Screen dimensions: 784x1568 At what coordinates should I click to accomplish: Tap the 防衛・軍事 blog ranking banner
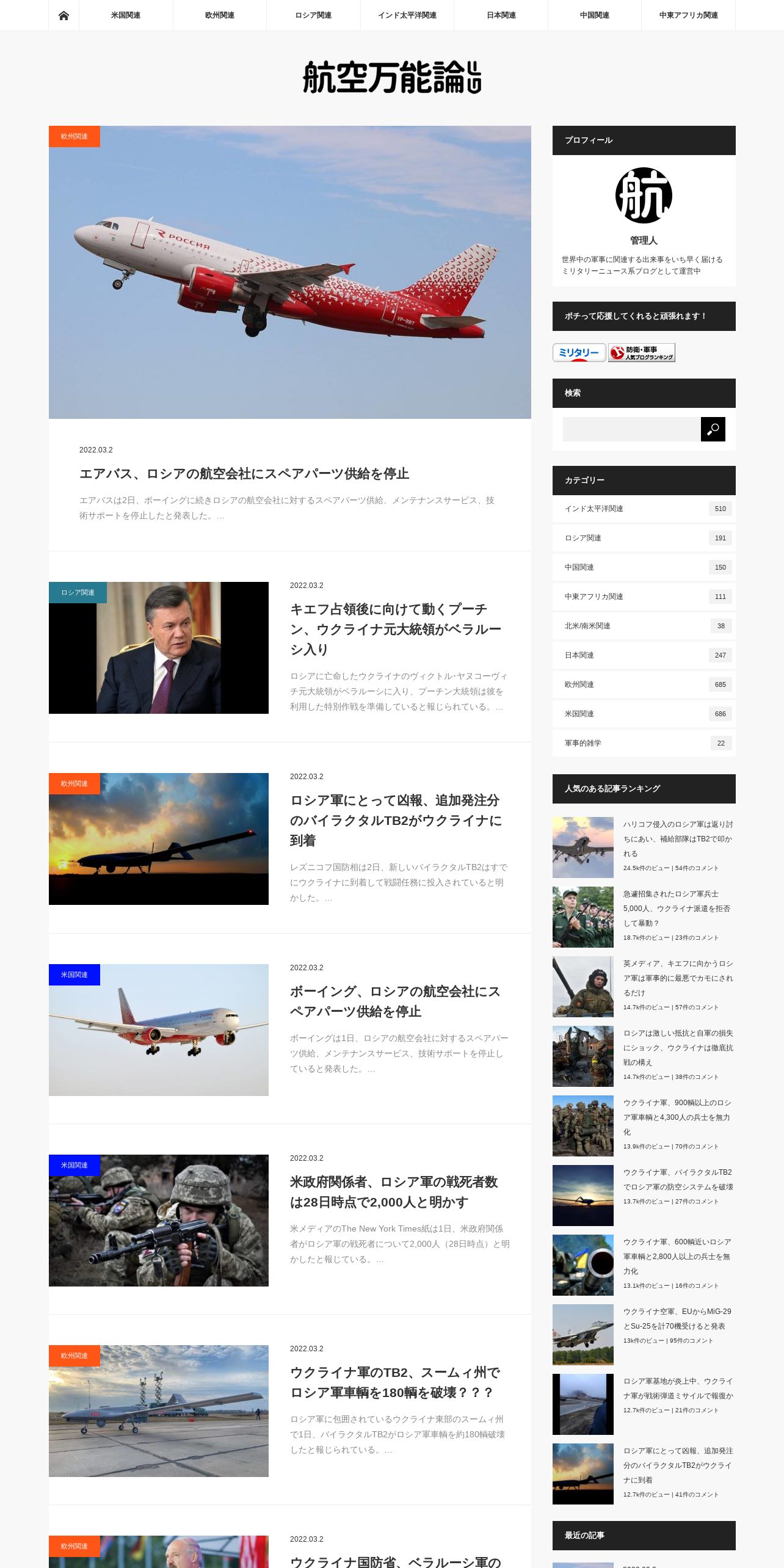click(x=642, y=352)
